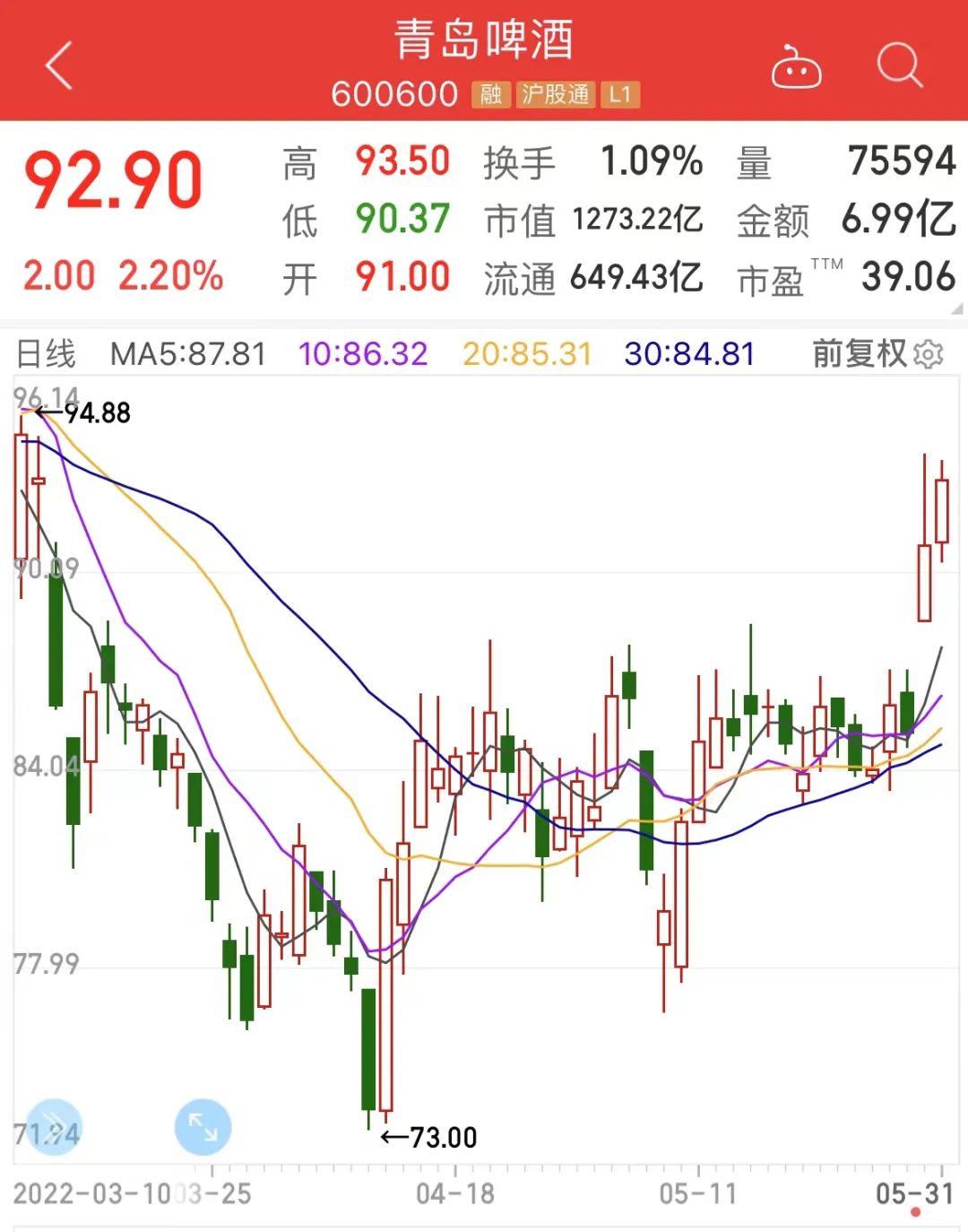Tap the 73.00 low price marker
The image size is (968, 1232).
tap(430, 1136)
